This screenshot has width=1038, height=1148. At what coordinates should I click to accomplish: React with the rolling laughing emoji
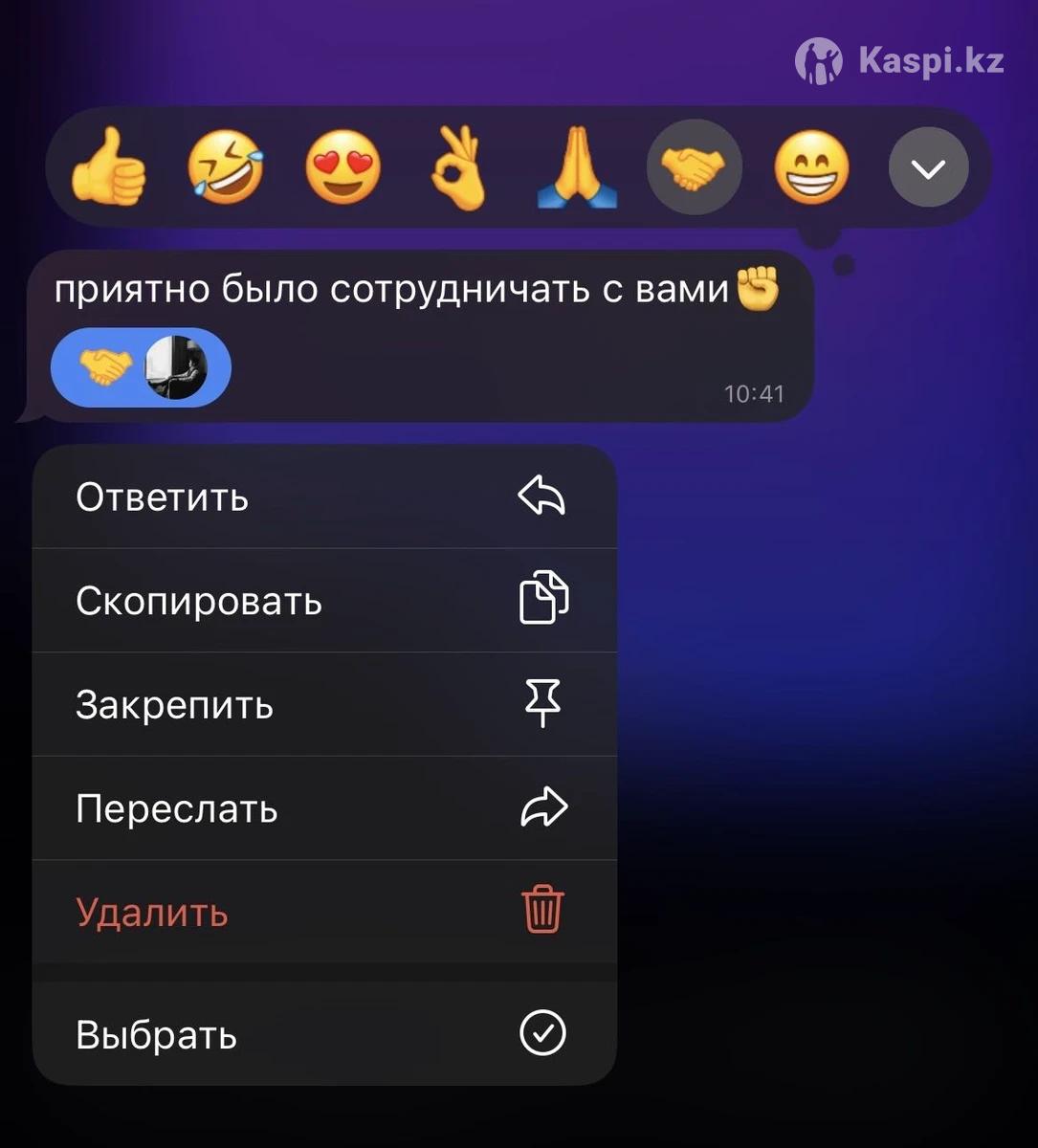pyautogui.click(x=226, y=168)
